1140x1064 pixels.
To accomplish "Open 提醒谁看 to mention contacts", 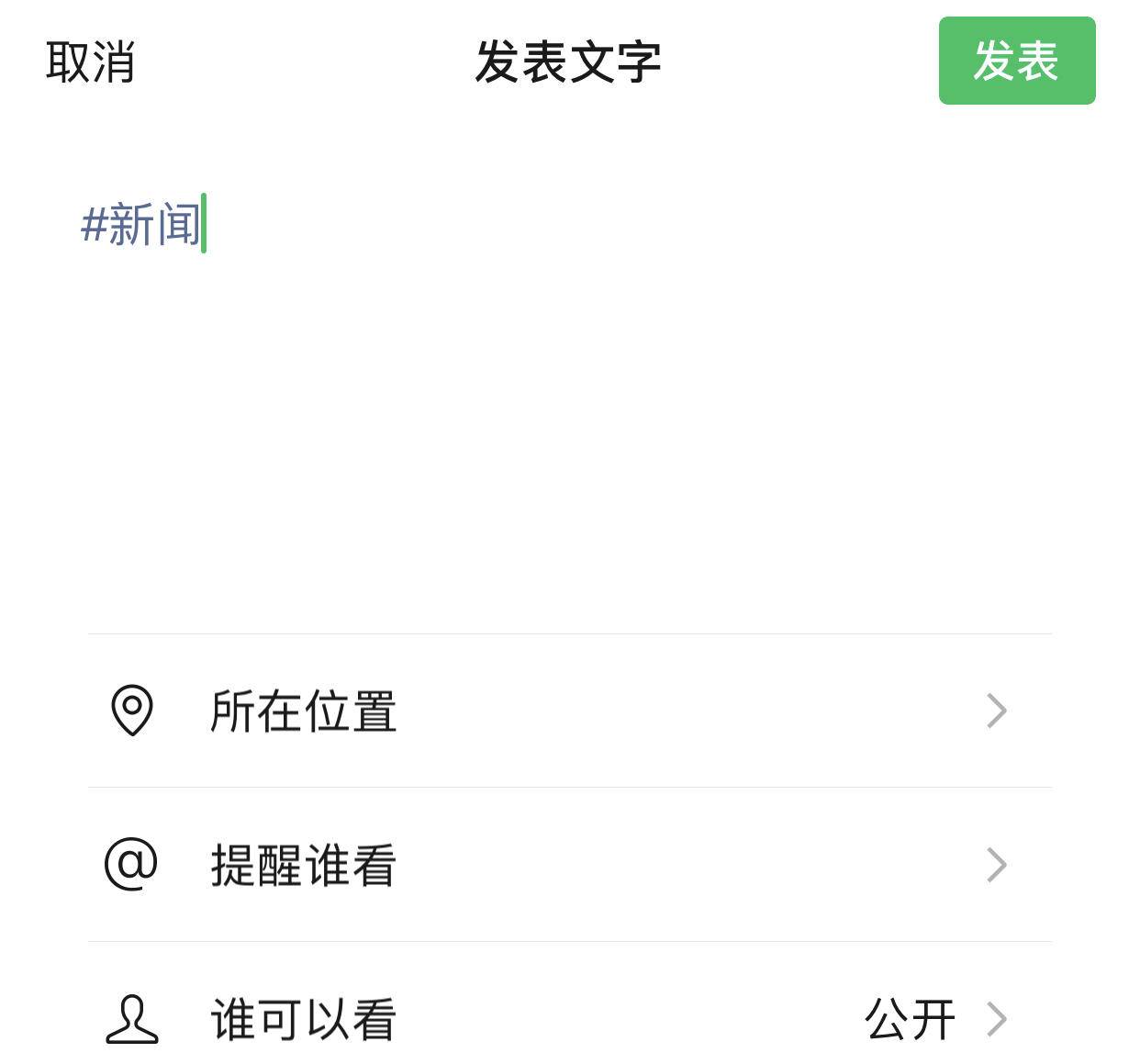I will (569, 865).
